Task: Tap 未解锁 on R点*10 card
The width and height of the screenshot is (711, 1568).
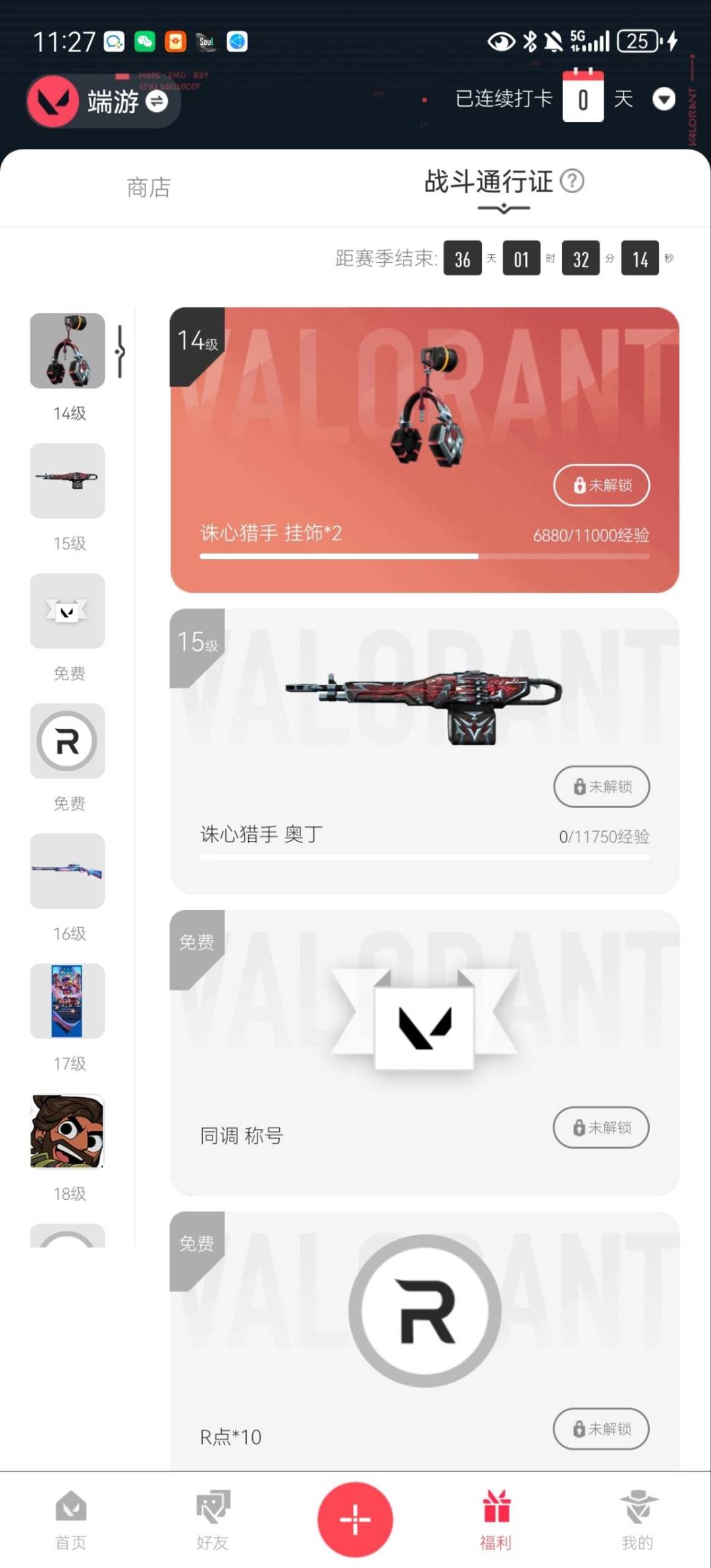Action: [601, 1428]
